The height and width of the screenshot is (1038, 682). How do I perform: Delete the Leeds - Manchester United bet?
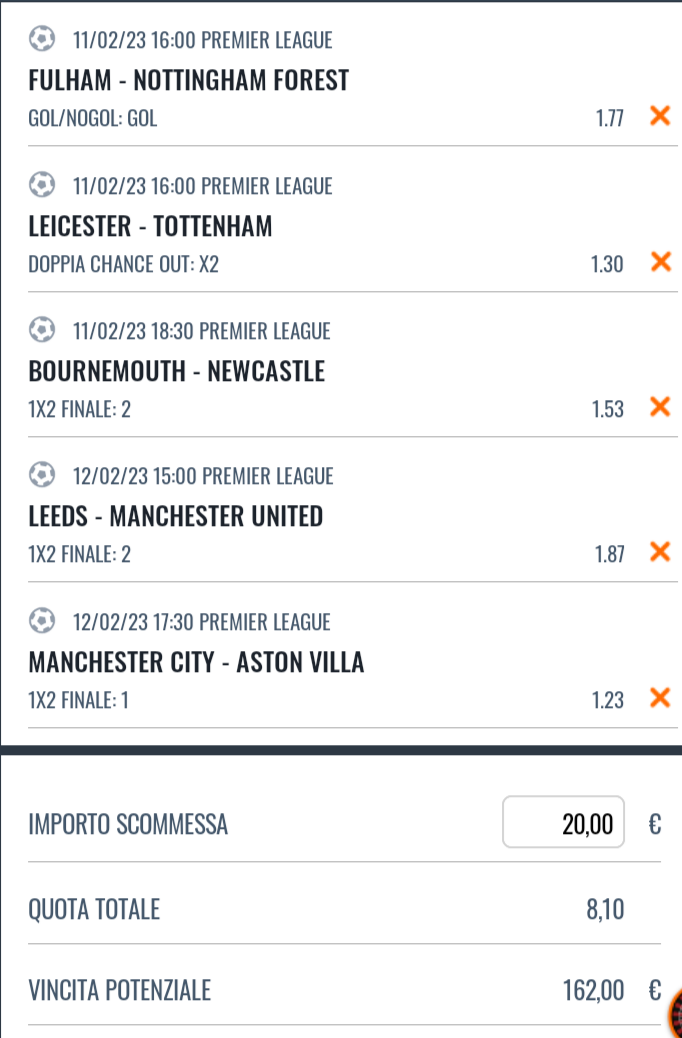pos(659,552)
